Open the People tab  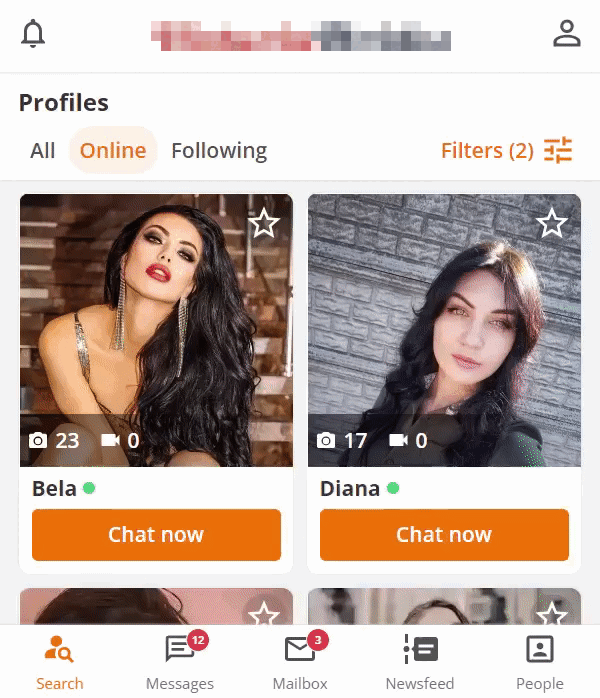pos(540,661)
